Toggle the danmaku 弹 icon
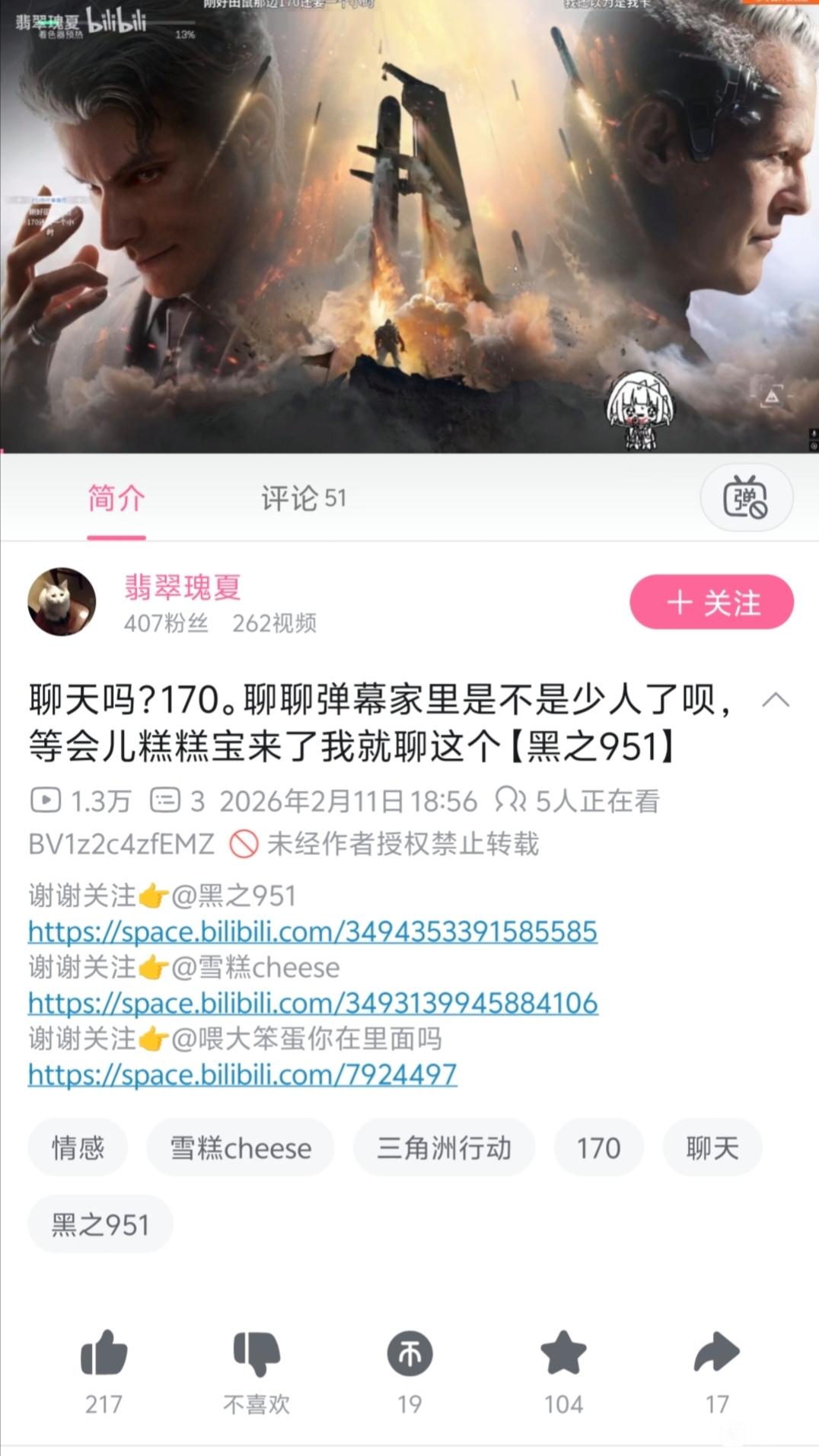 click(745, 497)
